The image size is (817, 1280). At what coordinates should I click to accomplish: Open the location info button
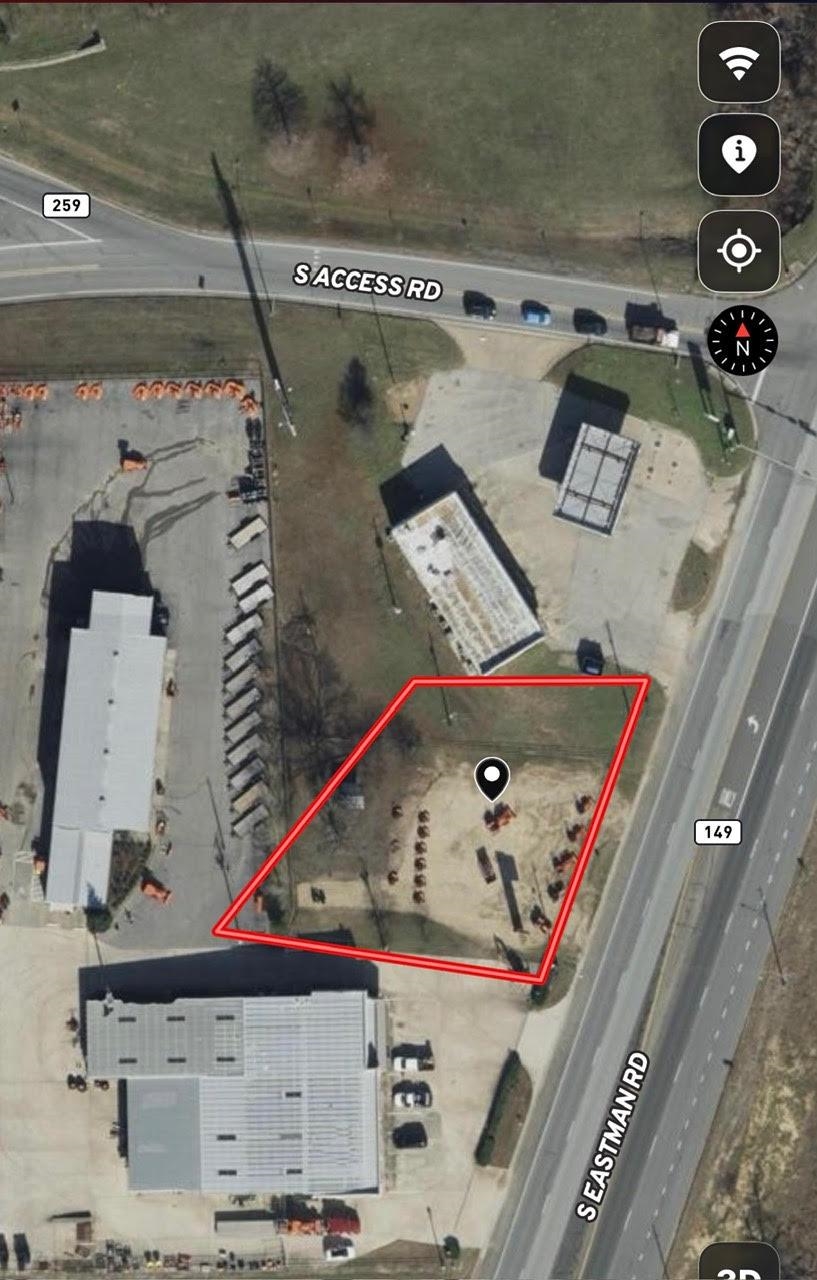click(x=739, y=155)
